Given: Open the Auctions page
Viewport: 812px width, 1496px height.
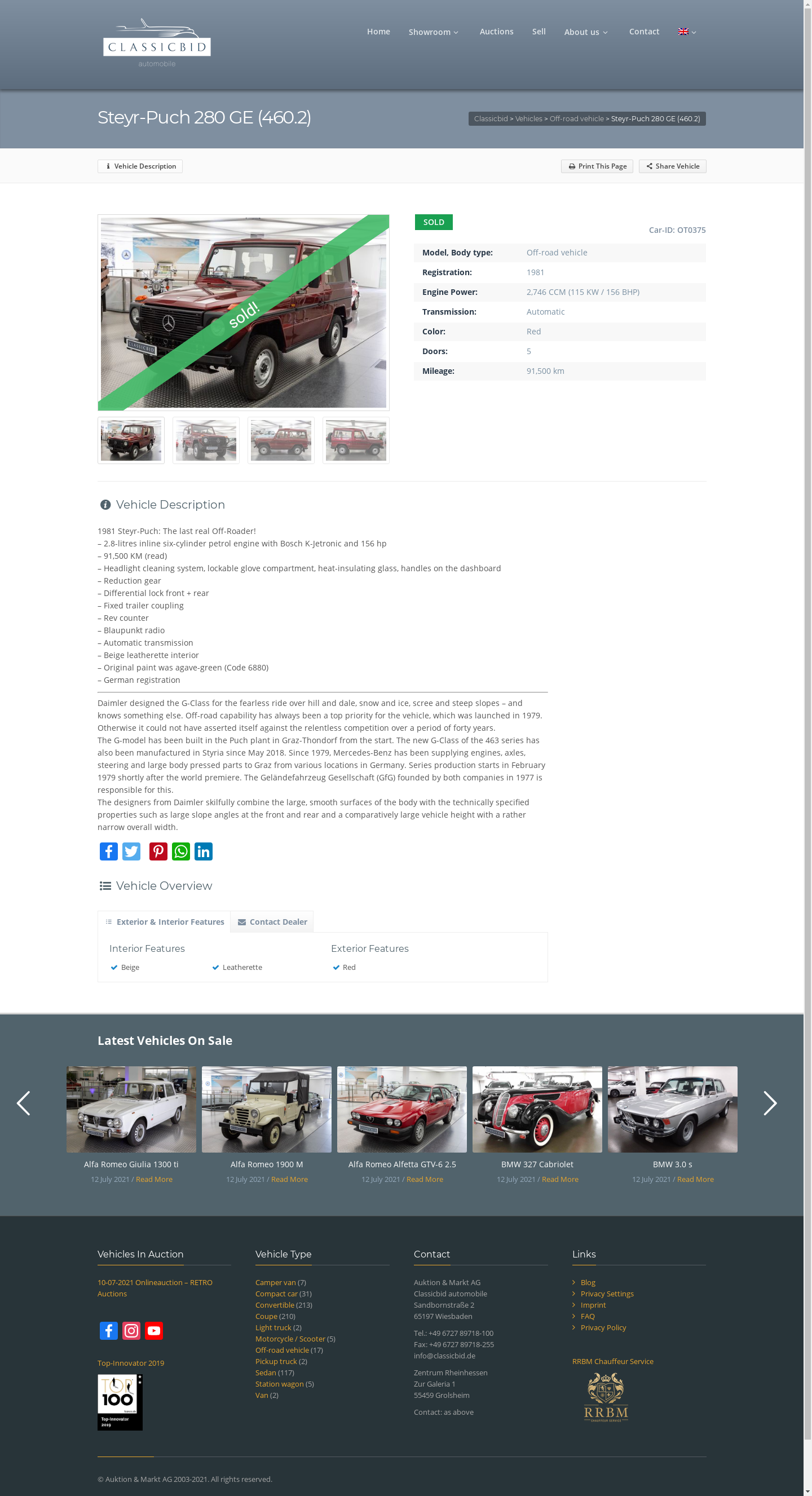Looking at the screenshot, I should [x=496, y=32].
